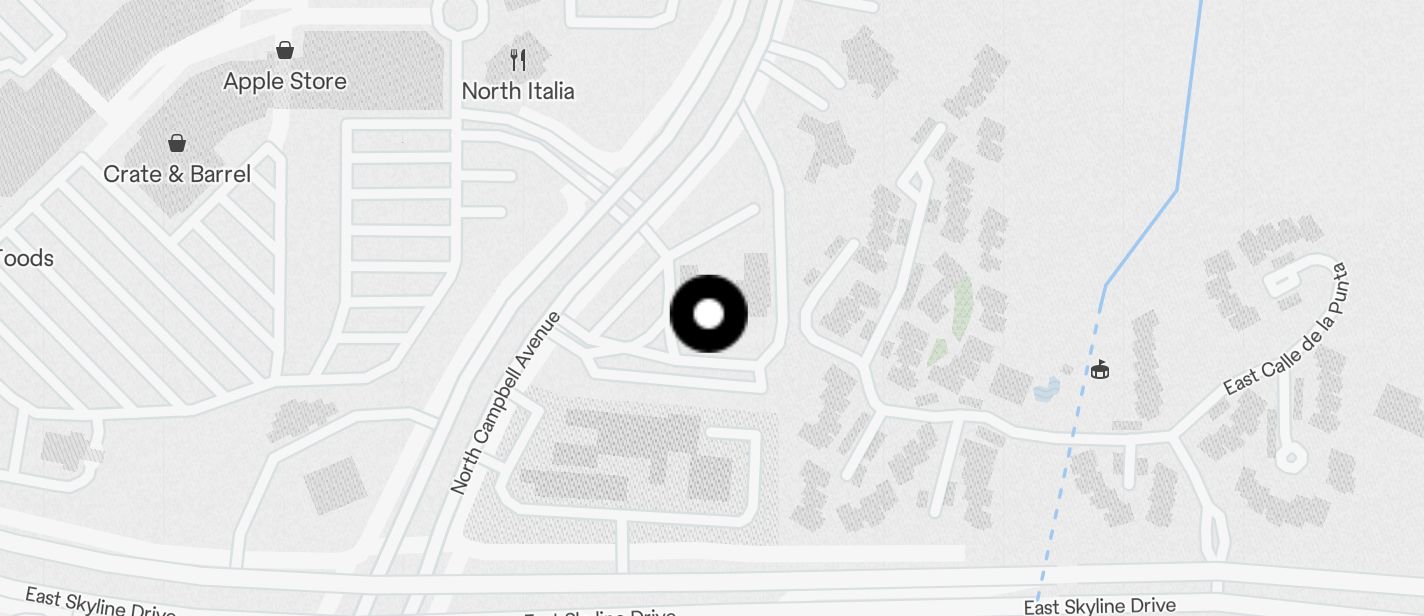Image resolution: width=1424 pixels, height=616 pixels.
Task: Select the Crate & Barrel shop marker
Action: point(177,144)
